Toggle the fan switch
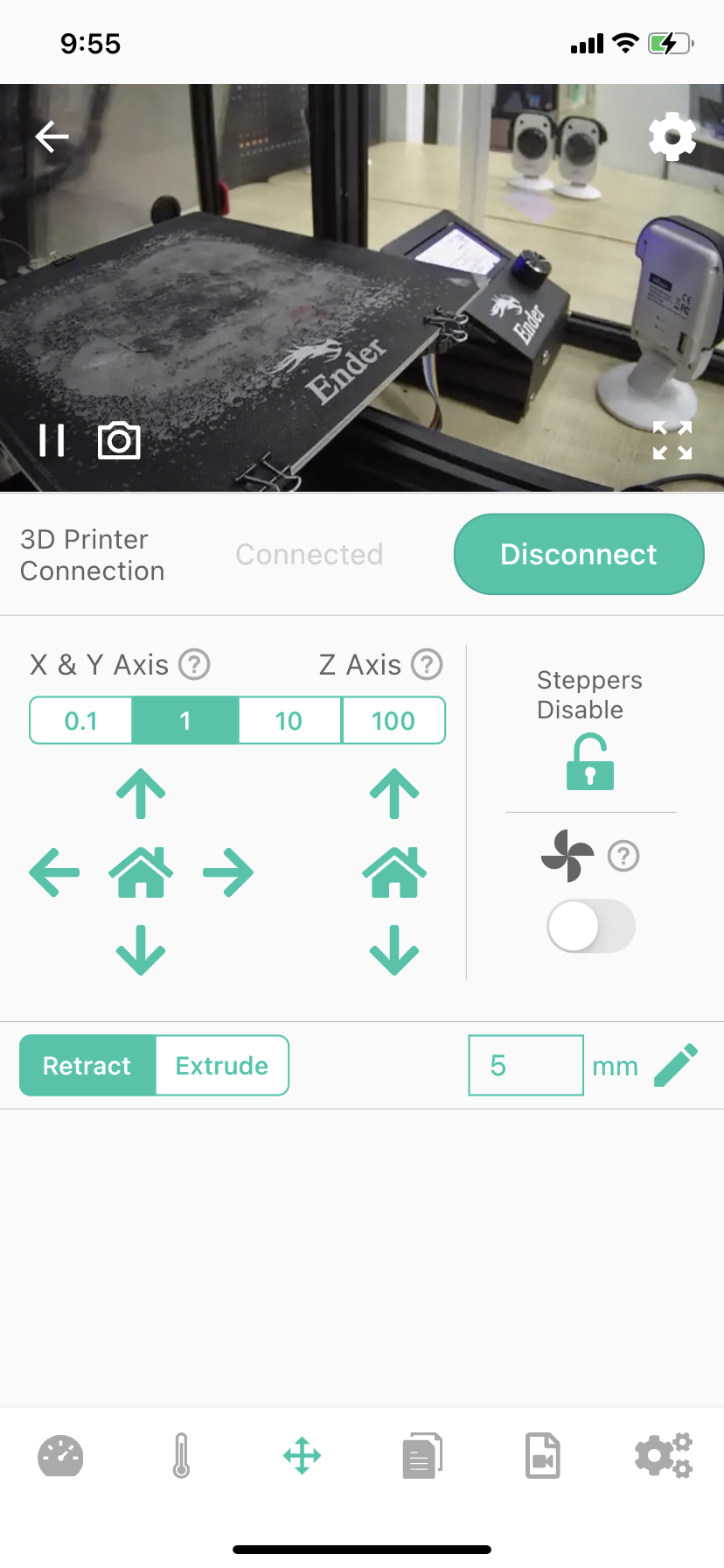The width and height of the screenshot is (724, 1568). (x=590, y=926)
